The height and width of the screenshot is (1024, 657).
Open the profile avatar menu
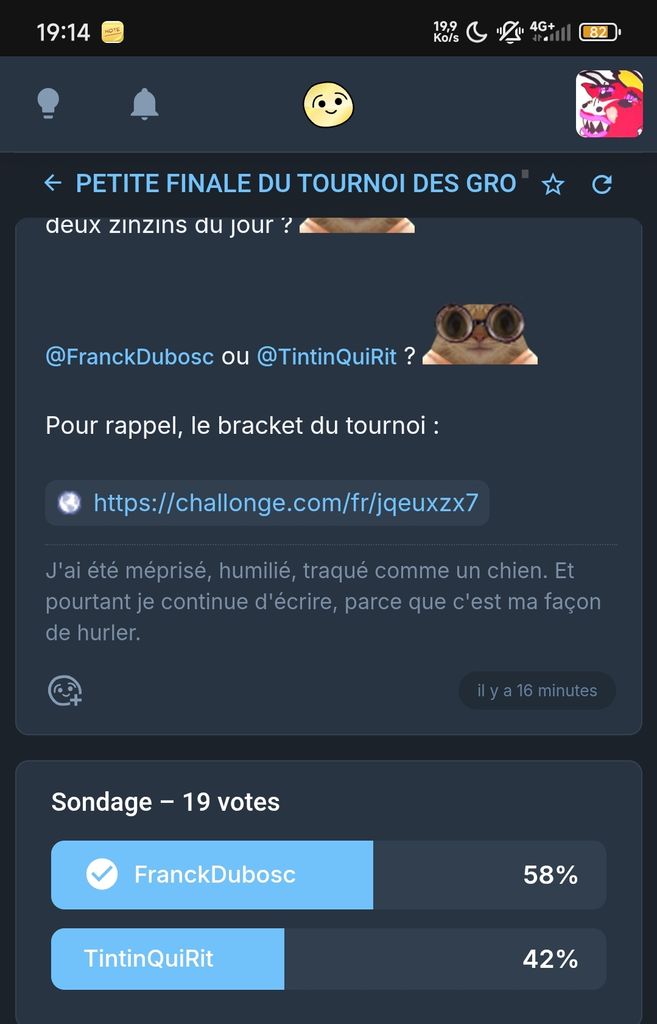(609, 104)
